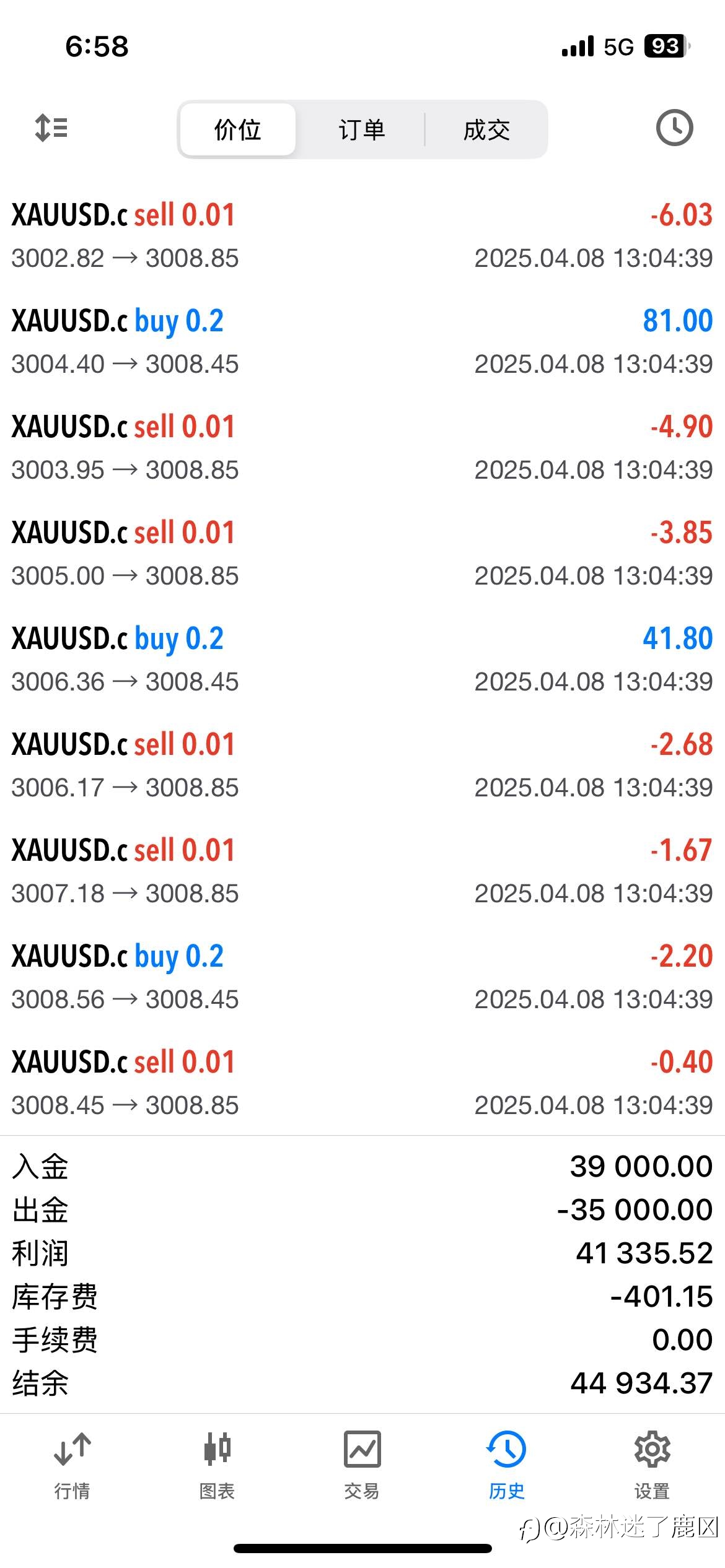Switch to the 图表 chart tab
This screenshot has width=725, height=1568.
pos(217,1465)
